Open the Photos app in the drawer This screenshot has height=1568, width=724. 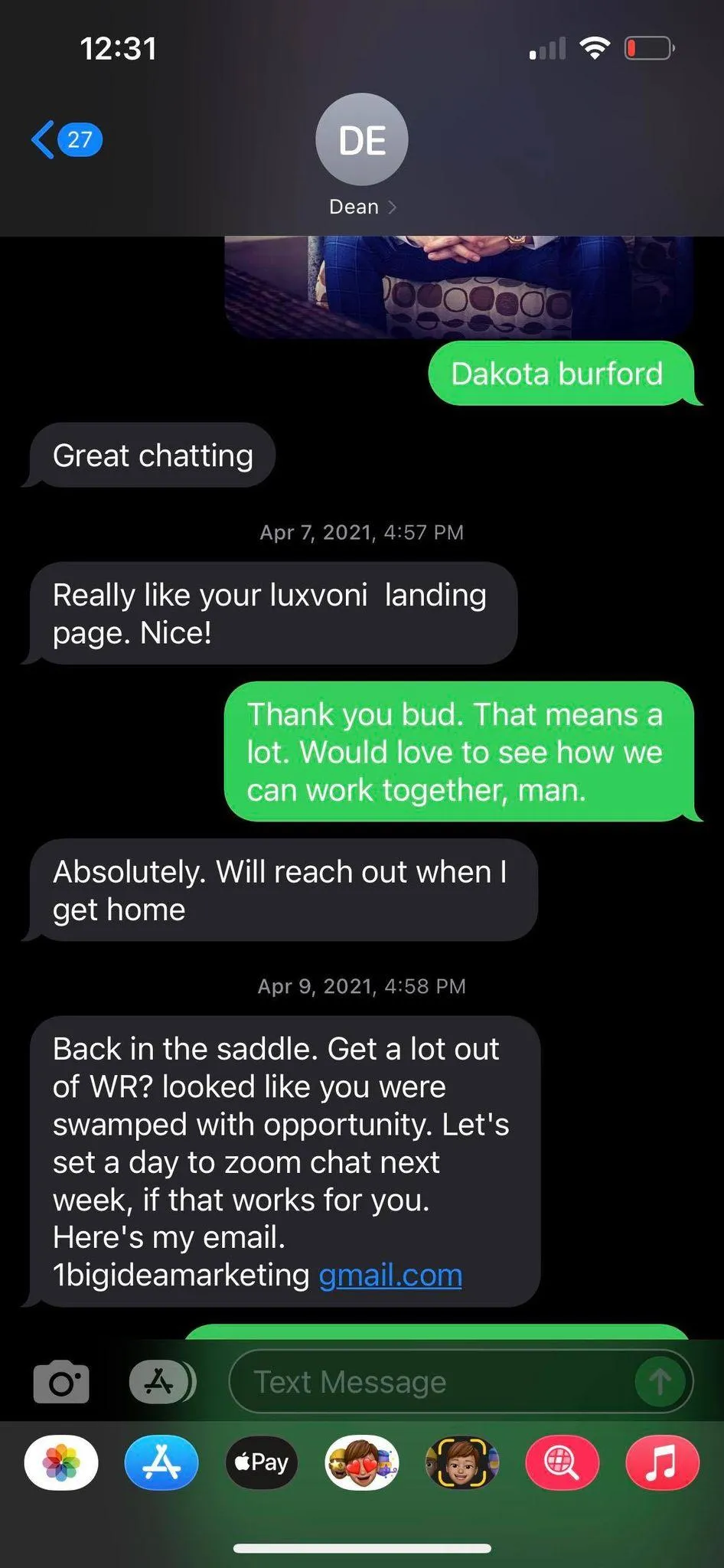click(x=61, y=1462)
